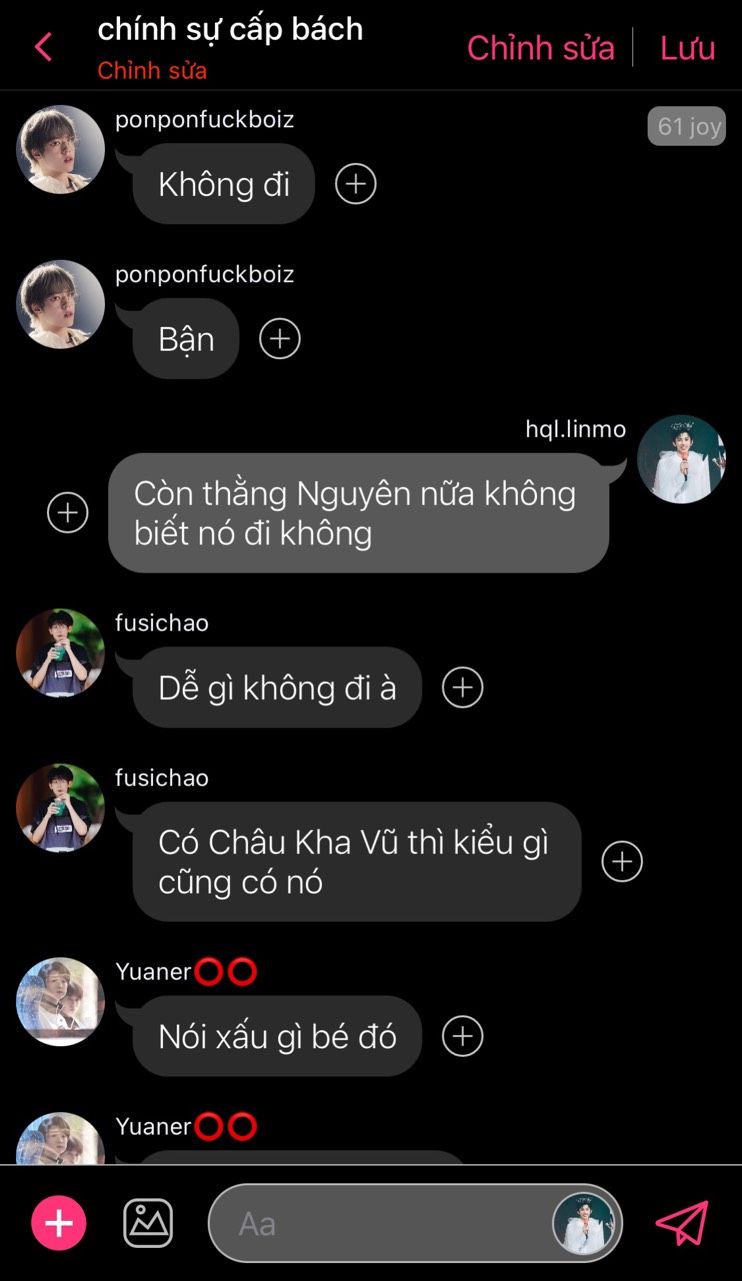
Task: Open ponponfuckboiz avatar beside "Không đi"
Action: (60, 150)
